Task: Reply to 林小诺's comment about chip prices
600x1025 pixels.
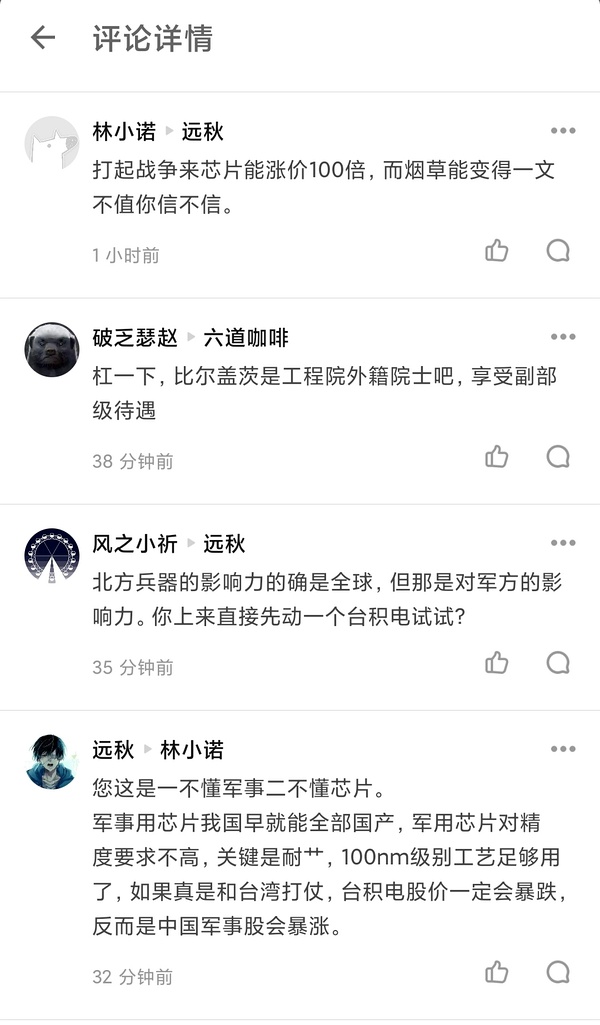Action: (x=558, y=251)
